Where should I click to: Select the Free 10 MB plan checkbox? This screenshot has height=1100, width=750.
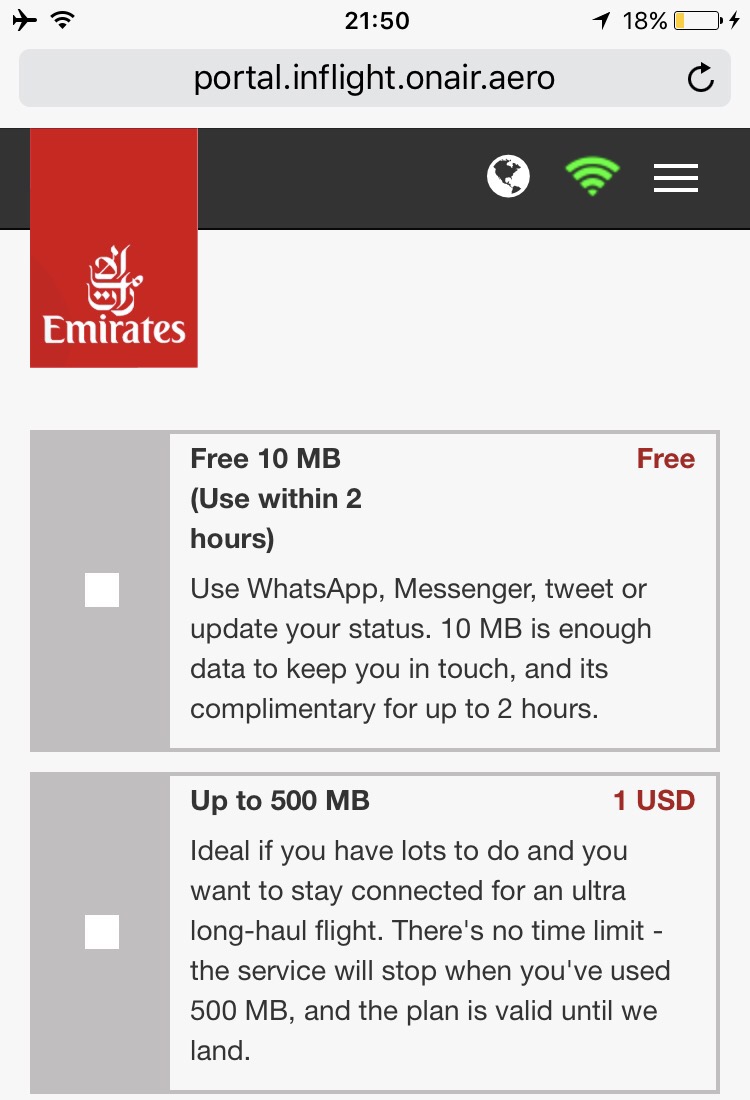[x=102, y=590]
